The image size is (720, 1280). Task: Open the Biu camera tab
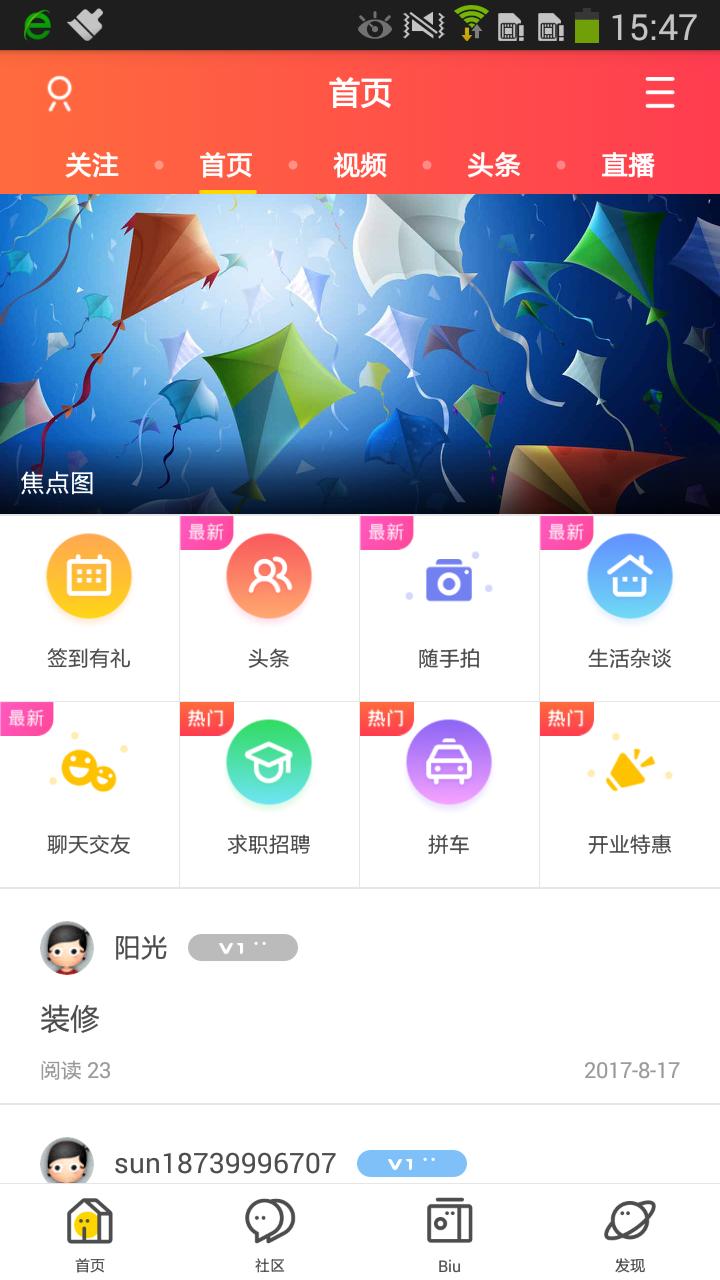449,1230
